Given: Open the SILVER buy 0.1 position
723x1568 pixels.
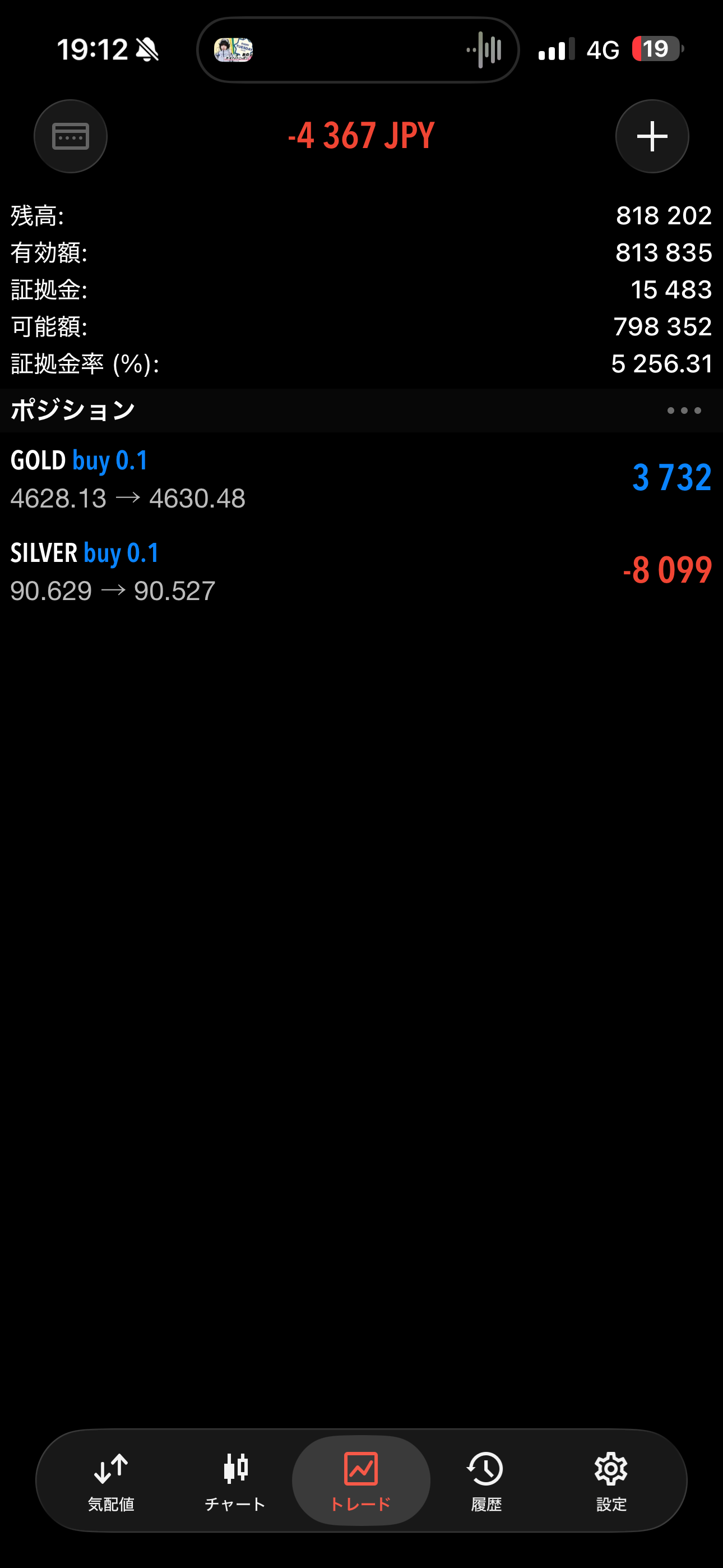Looking at the screenshot, I should pos(361,571).
